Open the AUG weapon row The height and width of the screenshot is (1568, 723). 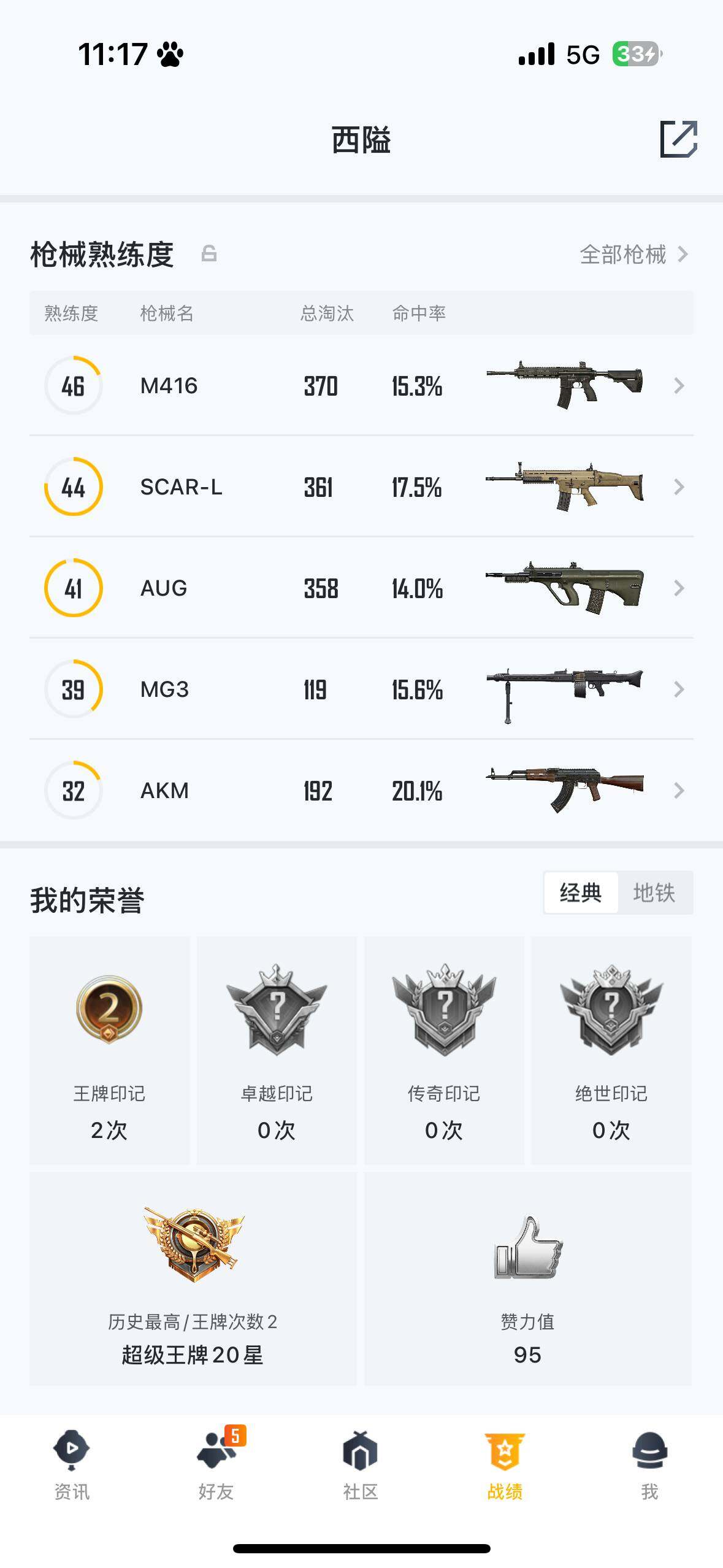coord(361,588)
